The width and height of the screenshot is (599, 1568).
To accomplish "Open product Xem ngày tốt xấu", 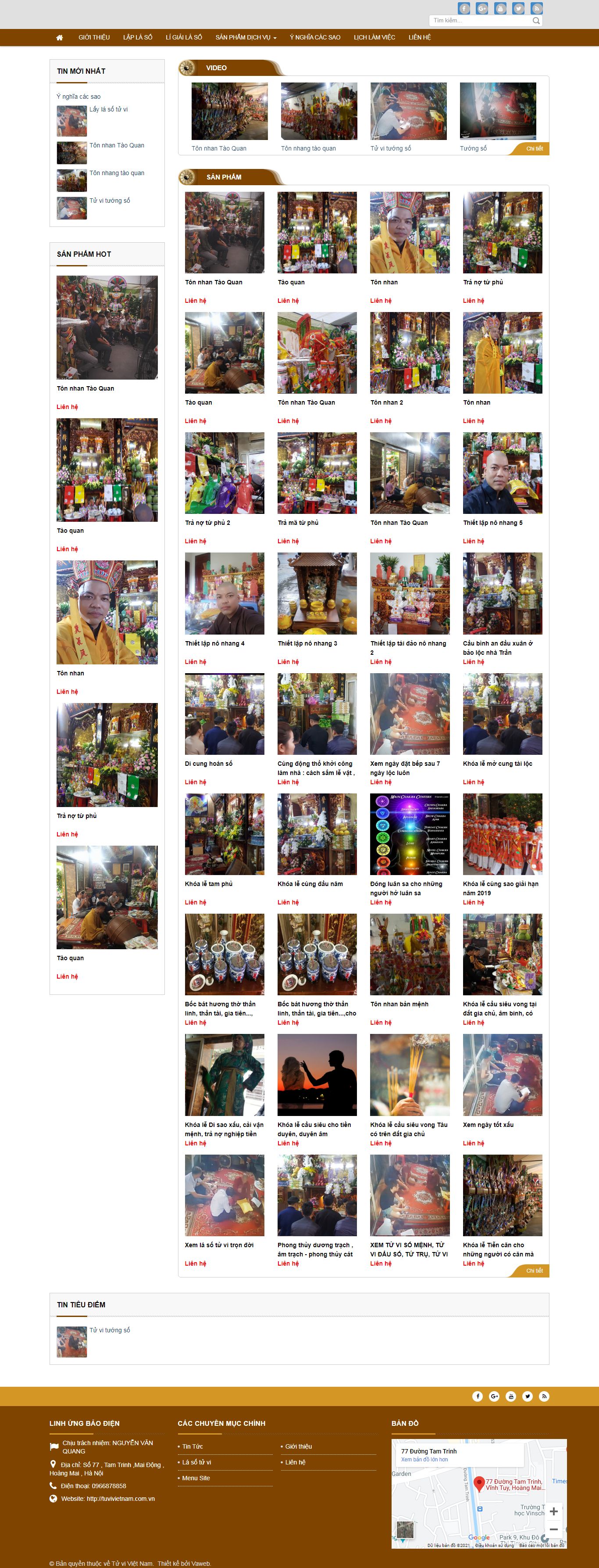I will 488,1125.
